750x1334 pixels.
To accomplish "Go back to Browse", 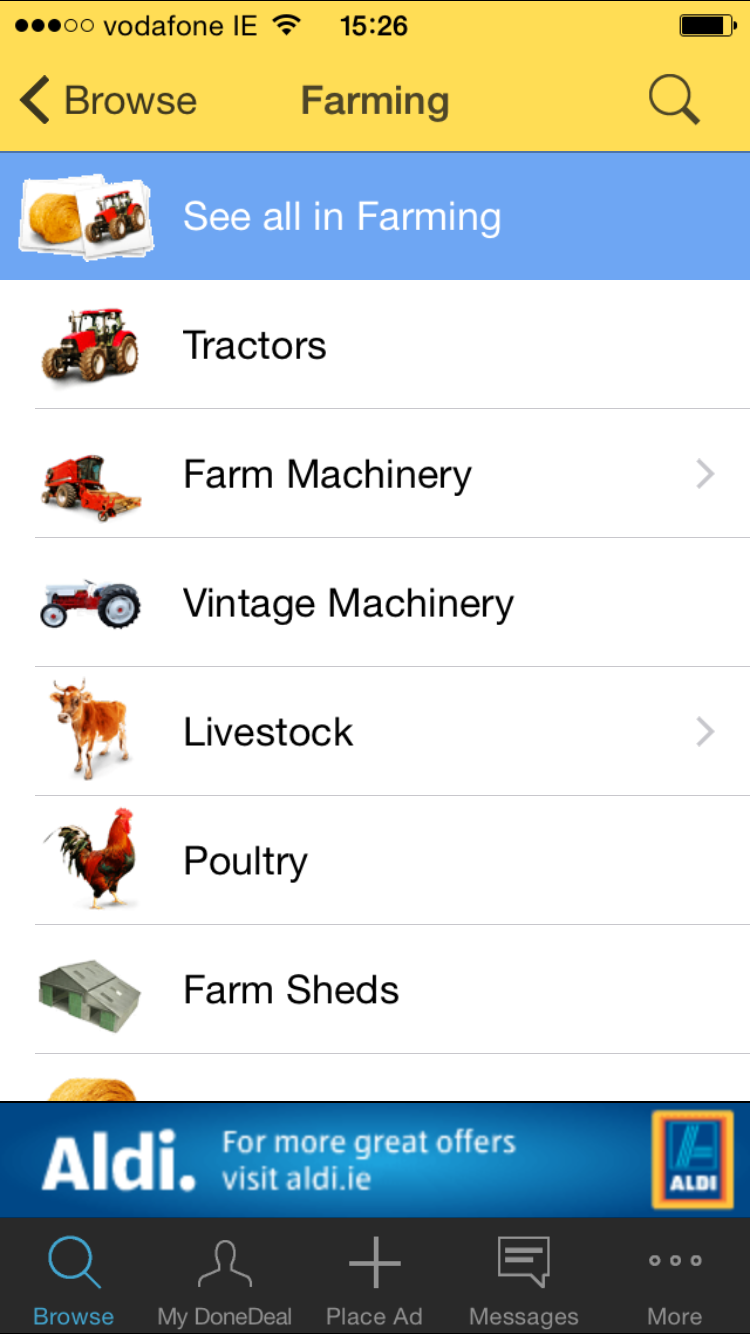I will pyautogui.click(x=108, y=101).
